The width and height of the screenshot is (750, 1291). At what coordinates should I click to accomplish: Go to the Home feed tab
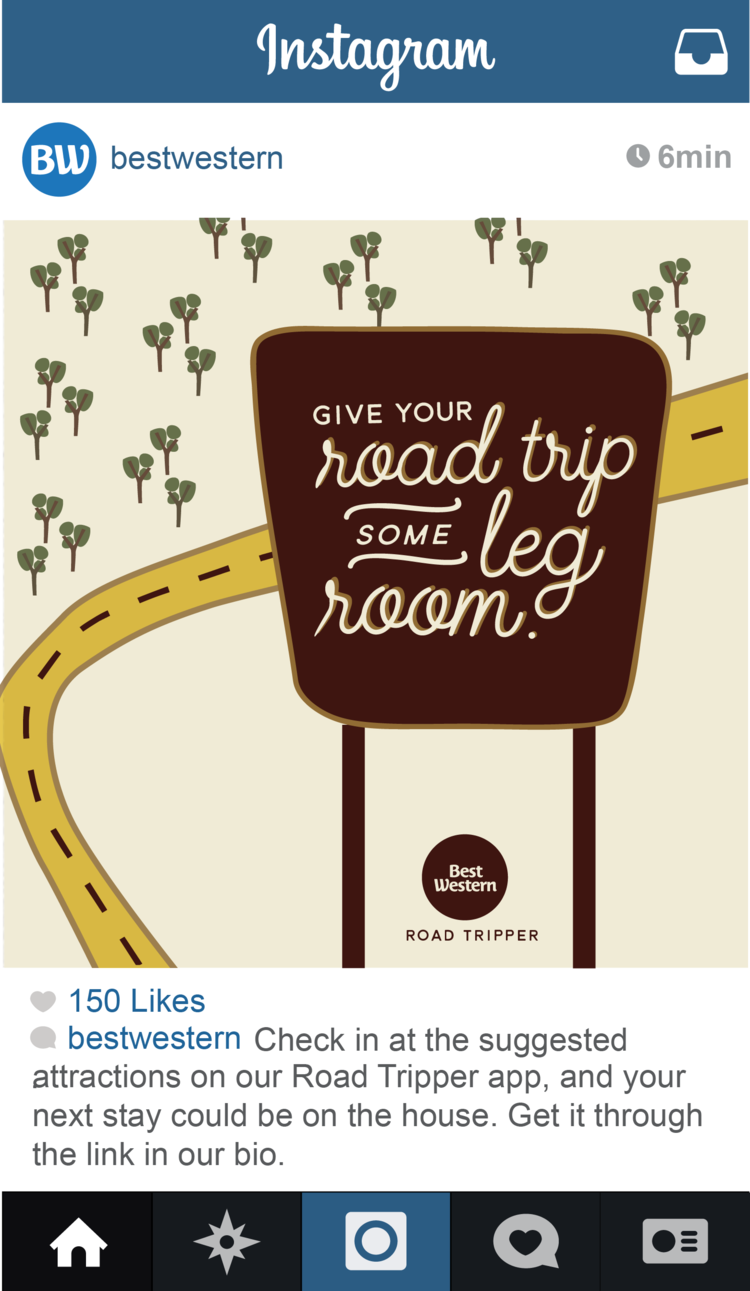77,1242
